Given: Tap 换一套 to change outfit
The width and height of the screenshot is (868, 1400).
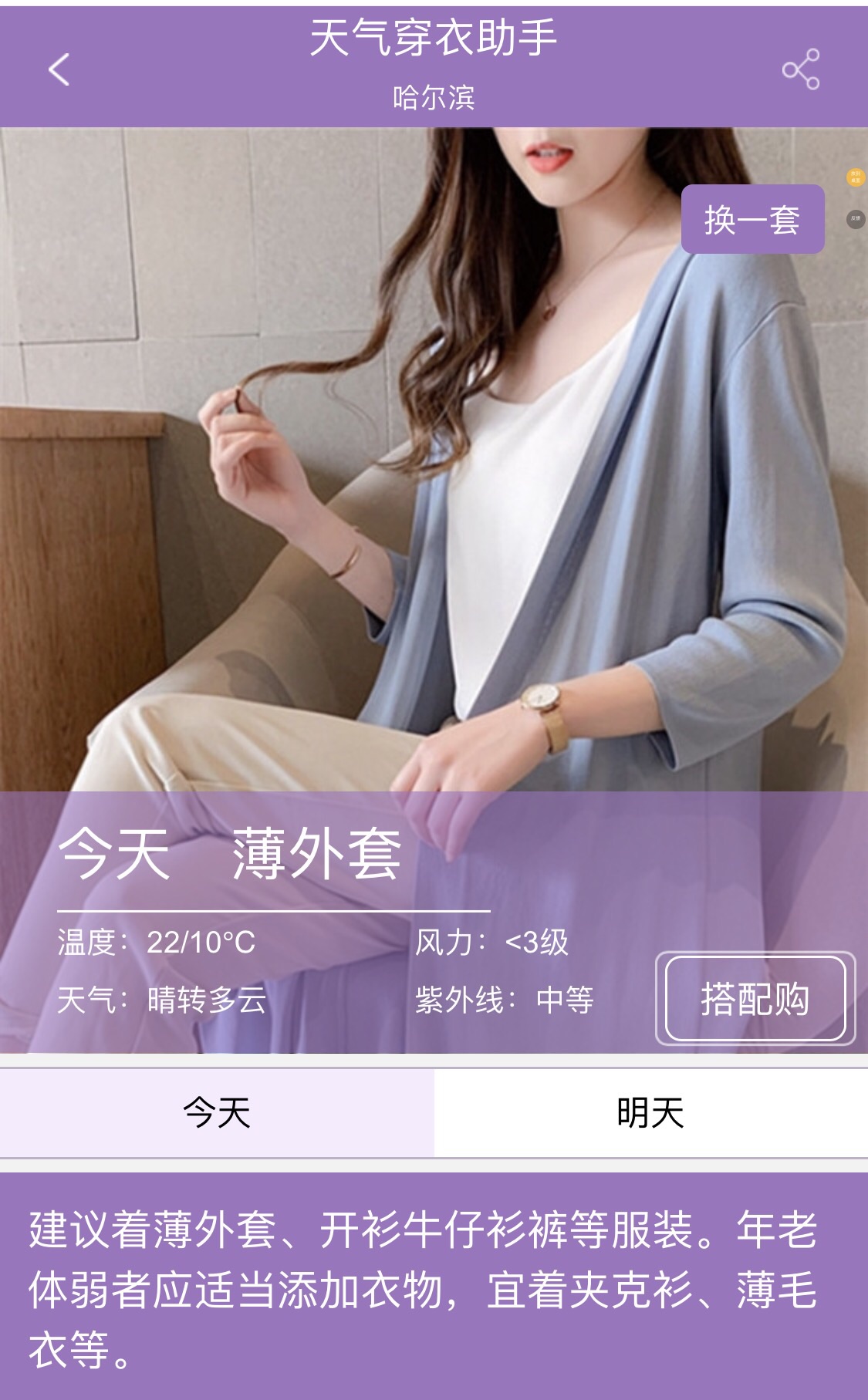Looking at the screenshot, I should (752, 219).
